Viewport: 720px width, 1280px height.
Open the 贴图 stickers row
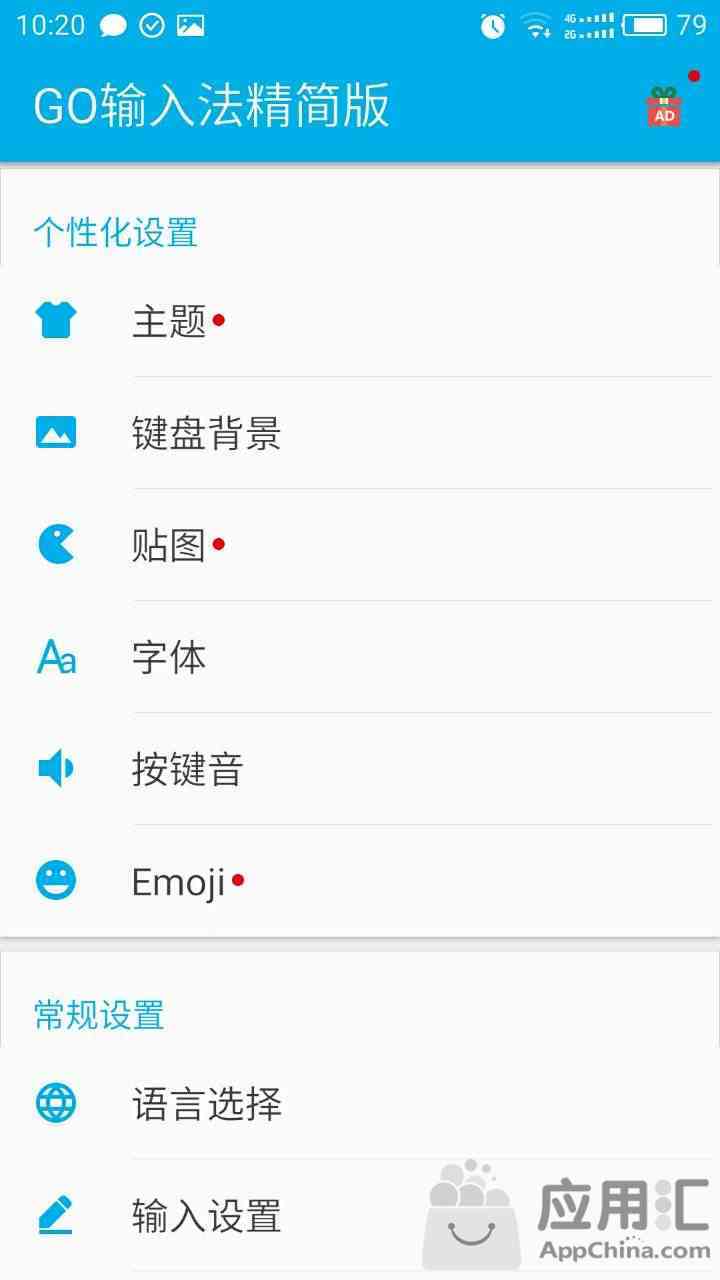(360, 545)
